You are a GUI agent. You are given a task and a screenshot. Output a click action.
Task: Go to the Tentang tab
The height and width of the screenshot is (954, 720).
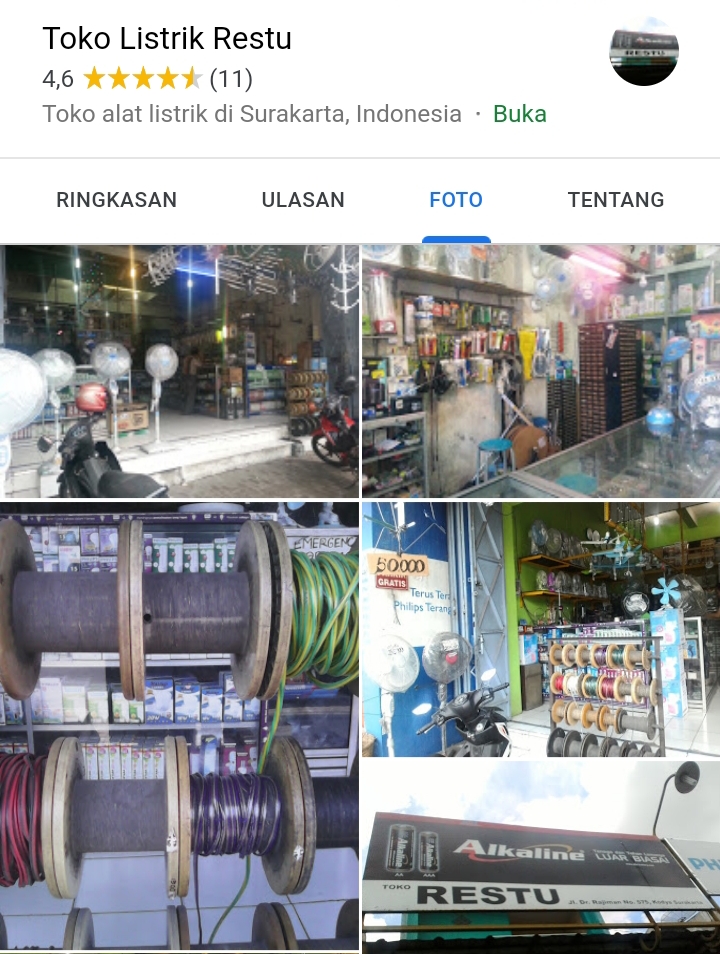point(616,200)
